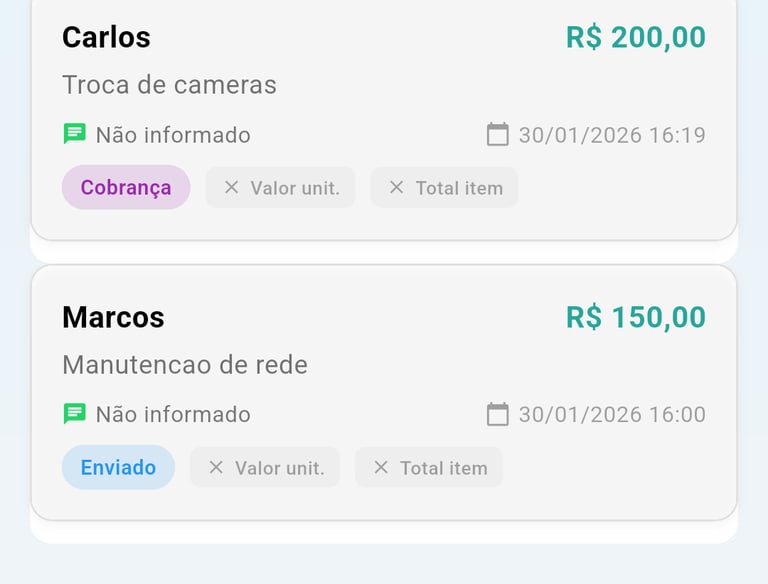Select Valor unit. chip on Carlos's card

coord(281,188)
